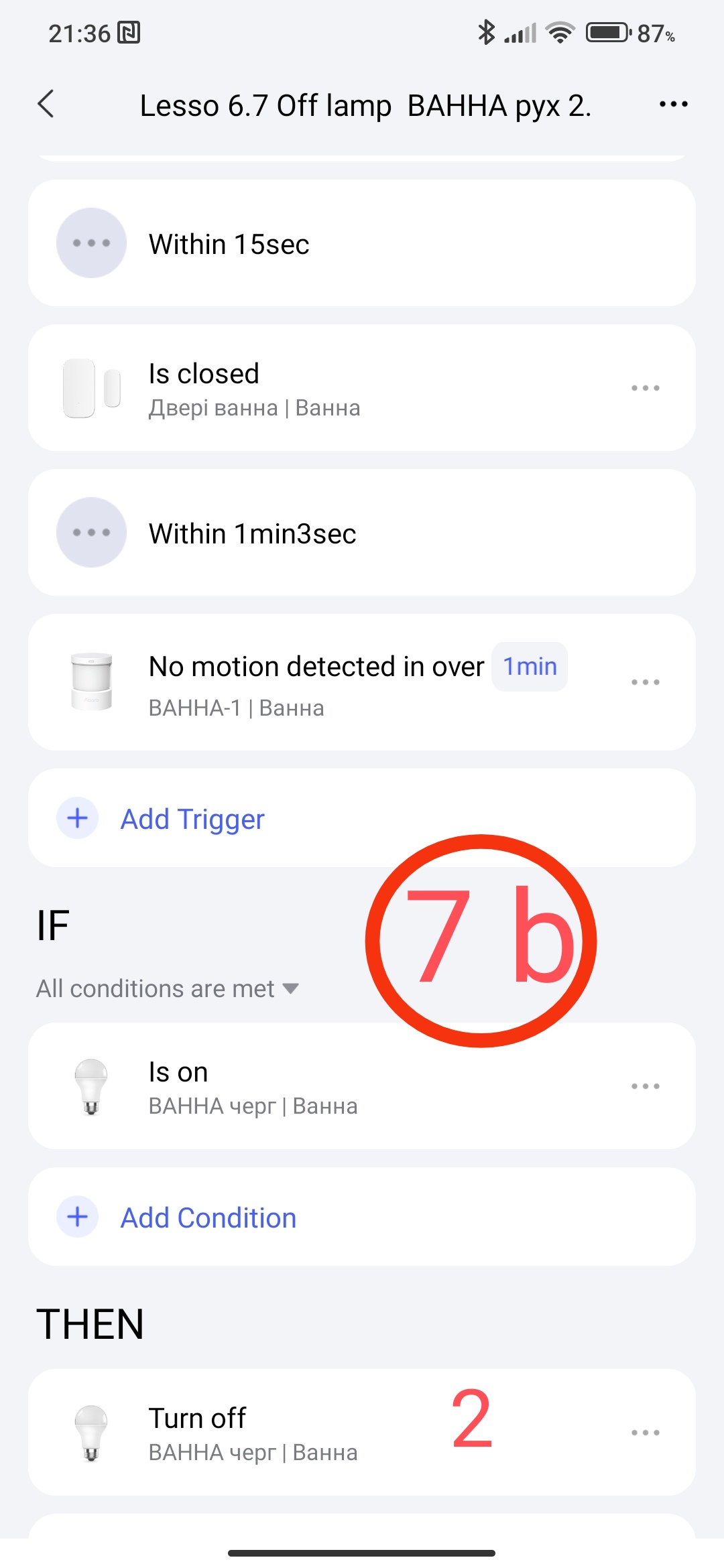Go back using the top-left arrow
724x1568 pixels.
[x=46, y=105]
